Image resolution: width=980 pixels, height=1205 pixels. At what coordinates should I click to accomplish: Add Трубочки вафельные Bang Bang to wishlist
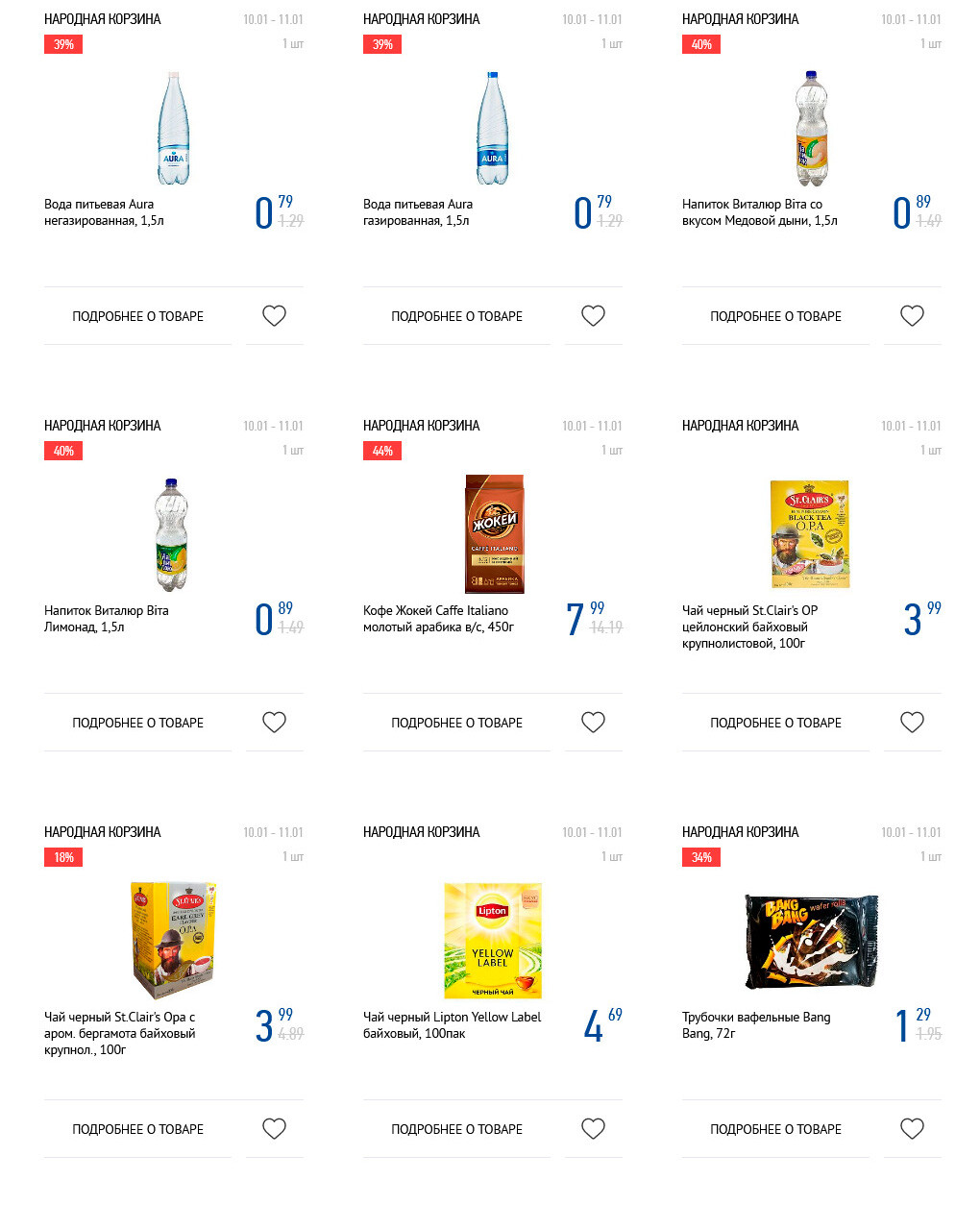click(x=912, y=1129)
